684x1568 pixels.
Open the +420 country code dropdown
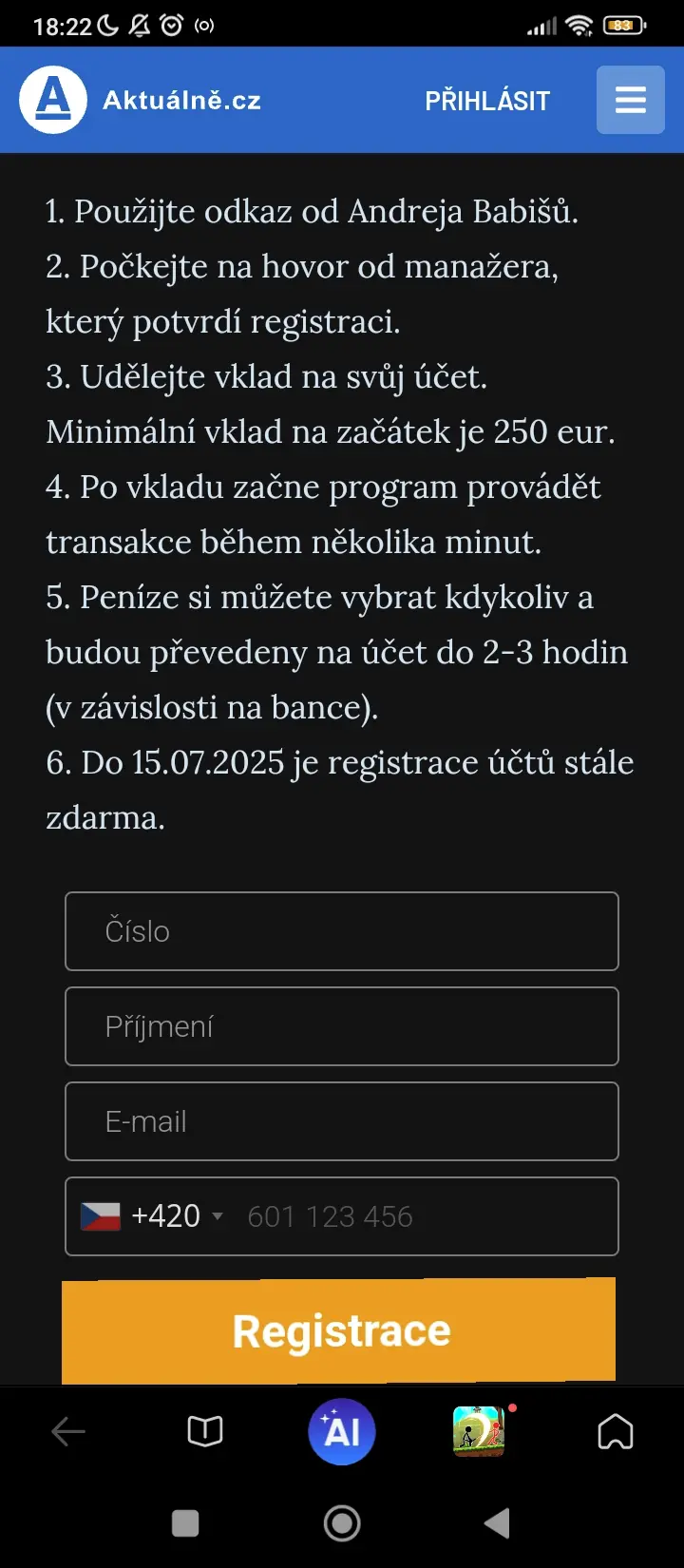(x=153, y=1216)
